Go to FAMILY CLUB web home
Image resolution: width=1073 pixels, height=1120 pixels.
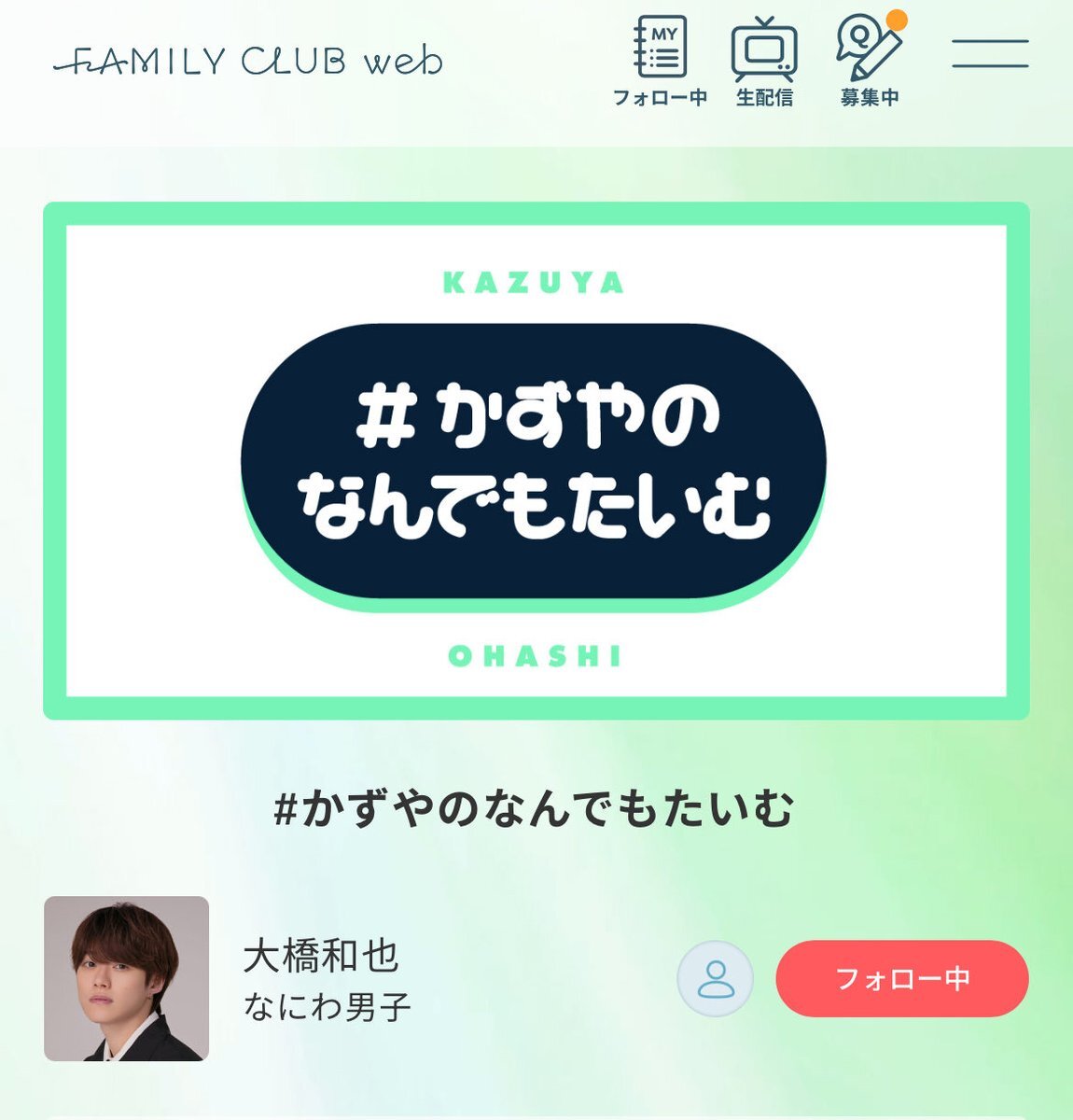click(247, 62)
